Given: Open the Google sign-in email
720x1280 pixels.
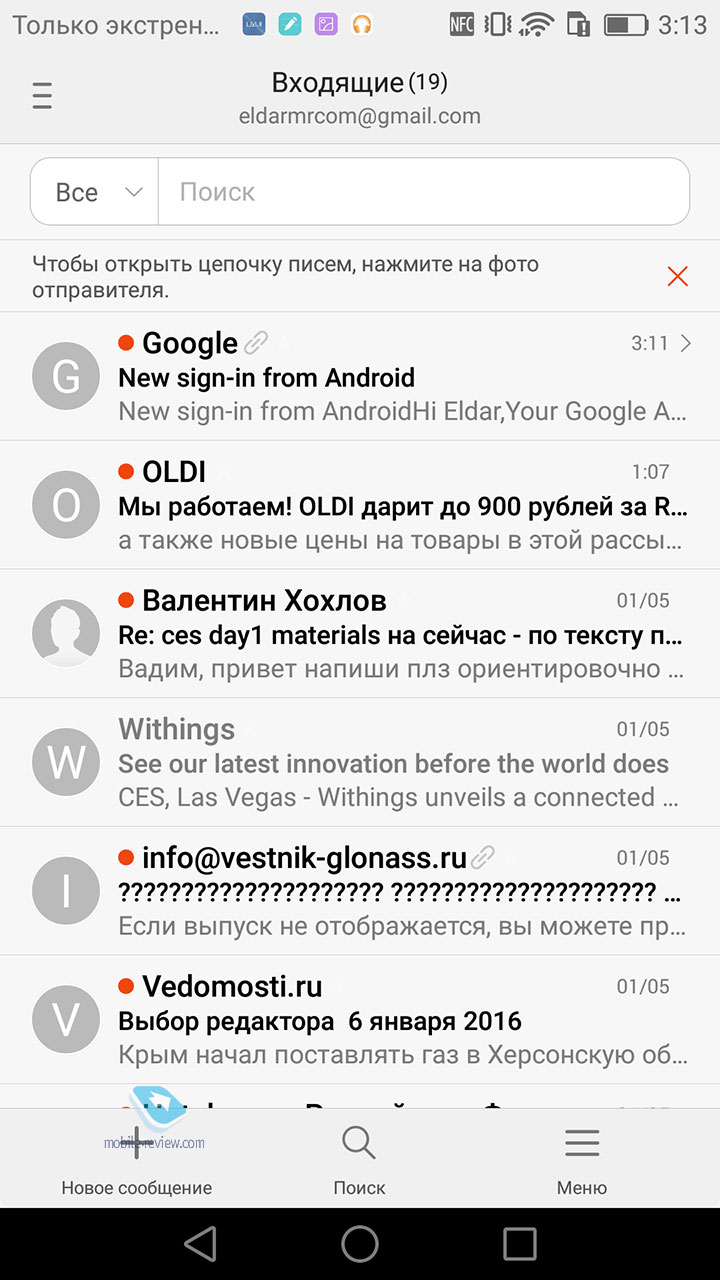Looking at the screenshot, I should [x=360, y=376].
